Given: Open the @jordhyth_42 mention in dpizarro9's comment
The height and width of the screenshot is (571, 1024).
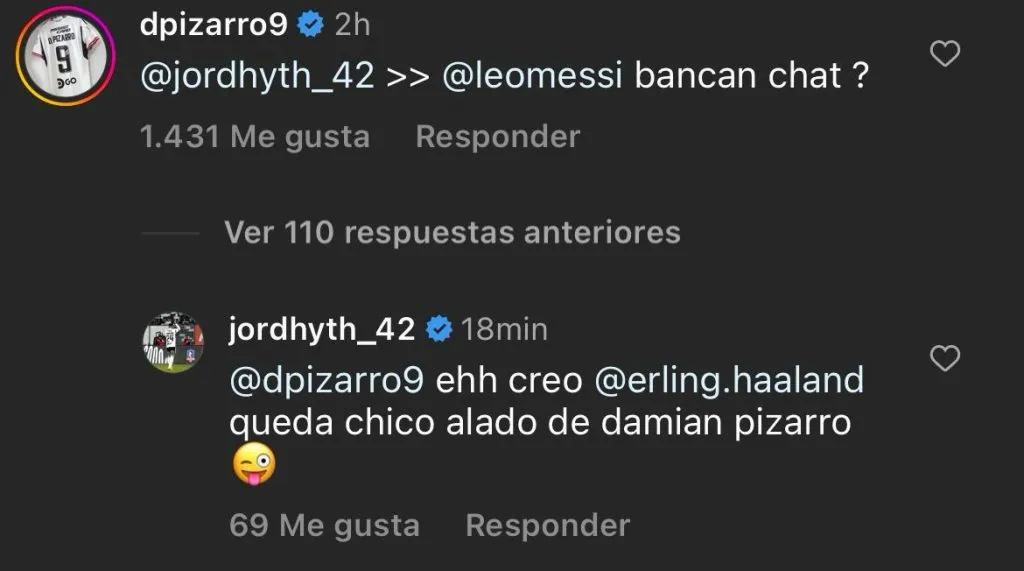Looking at the screenshot, I should pyautogui.click(x=257, y=77).
